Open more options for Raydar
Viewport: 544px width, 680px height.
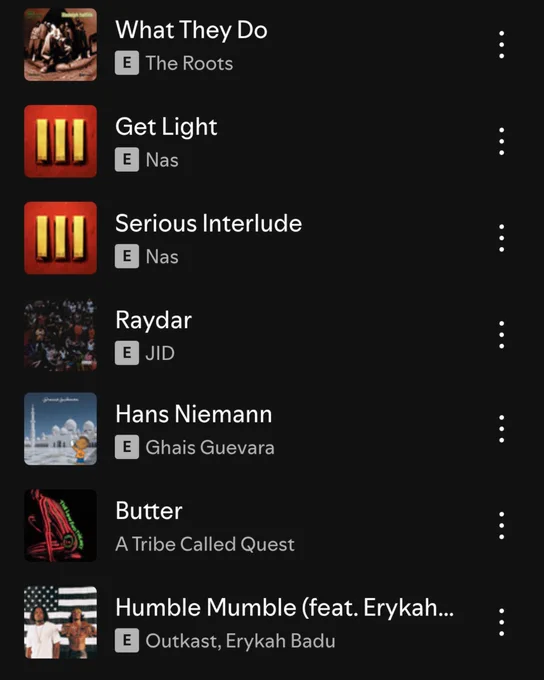[501, 335]
